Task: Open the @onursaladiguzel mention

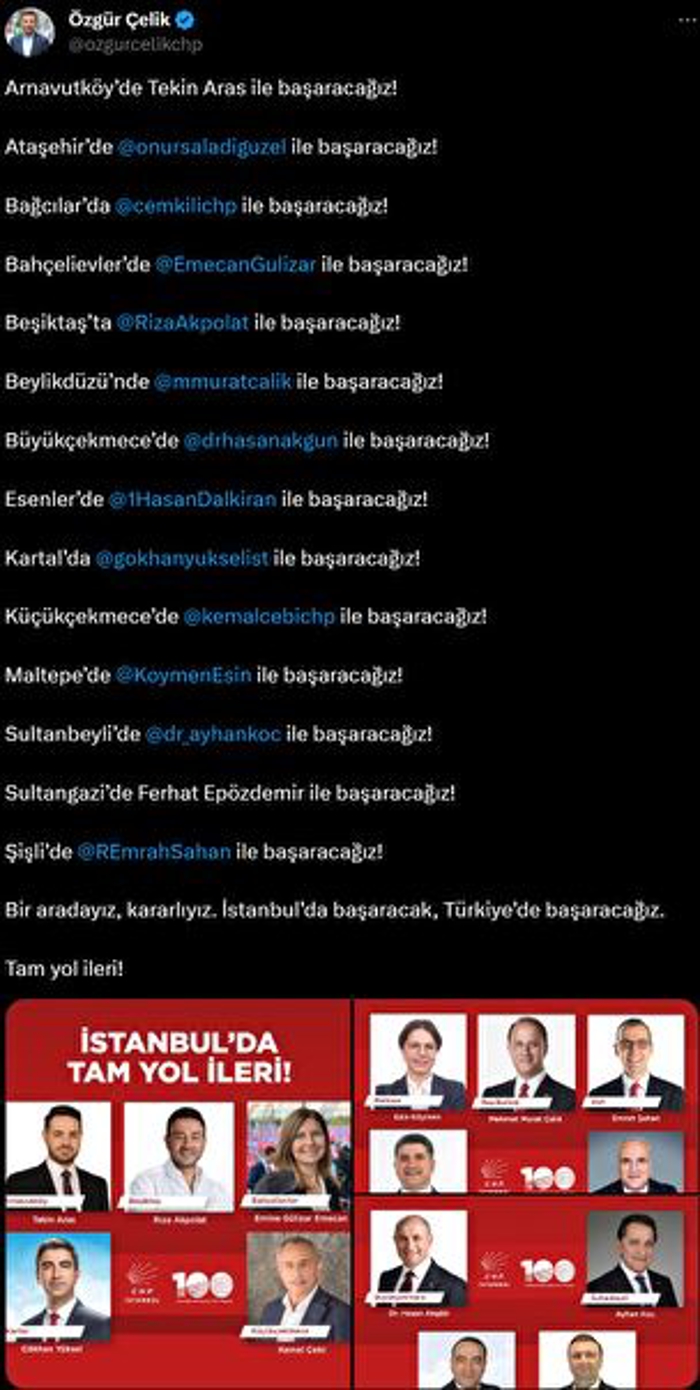Action: 202,146
